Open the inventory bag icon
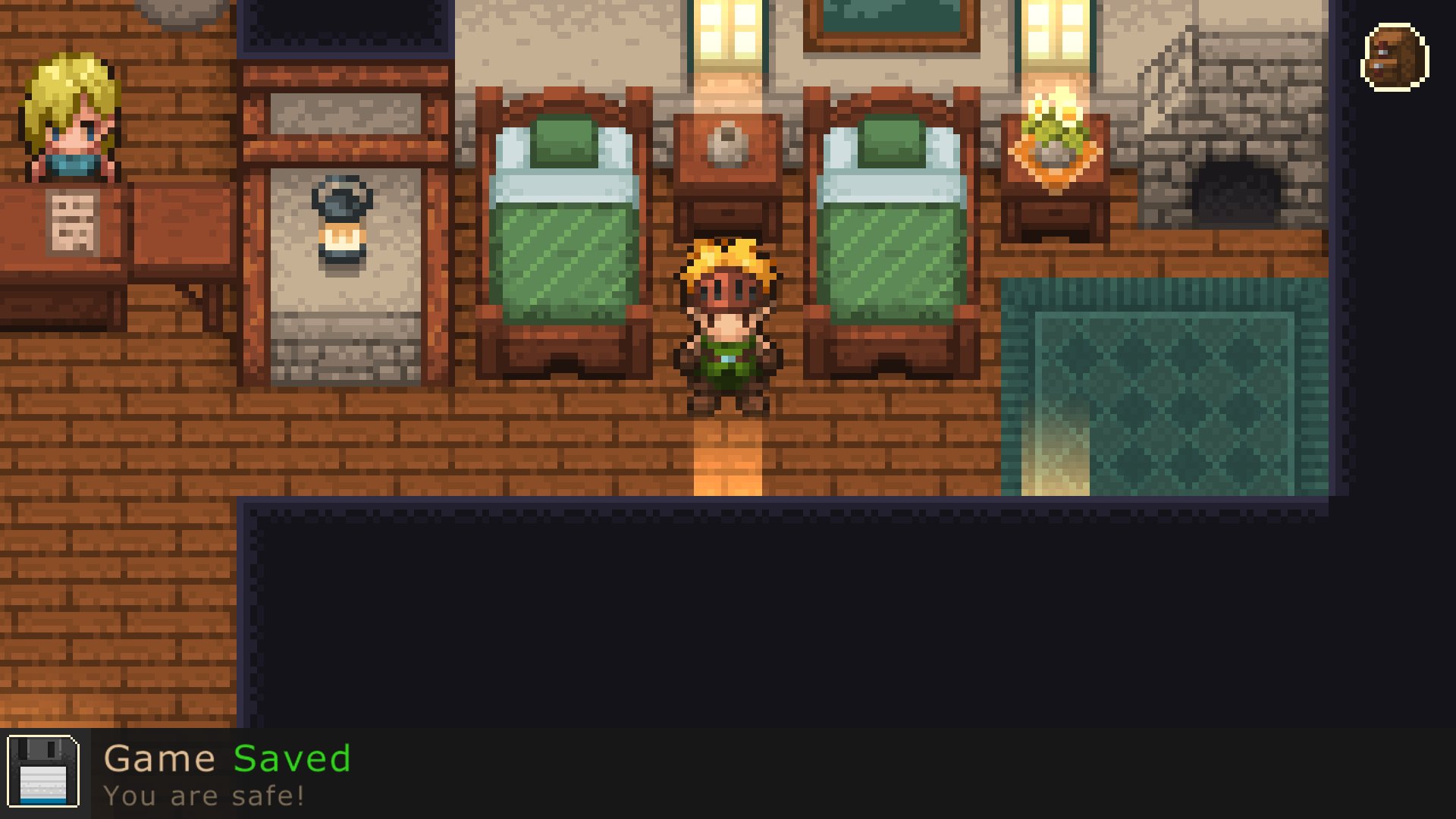This screenshot has height=819, width=1456. click(x=1395, y=58)
